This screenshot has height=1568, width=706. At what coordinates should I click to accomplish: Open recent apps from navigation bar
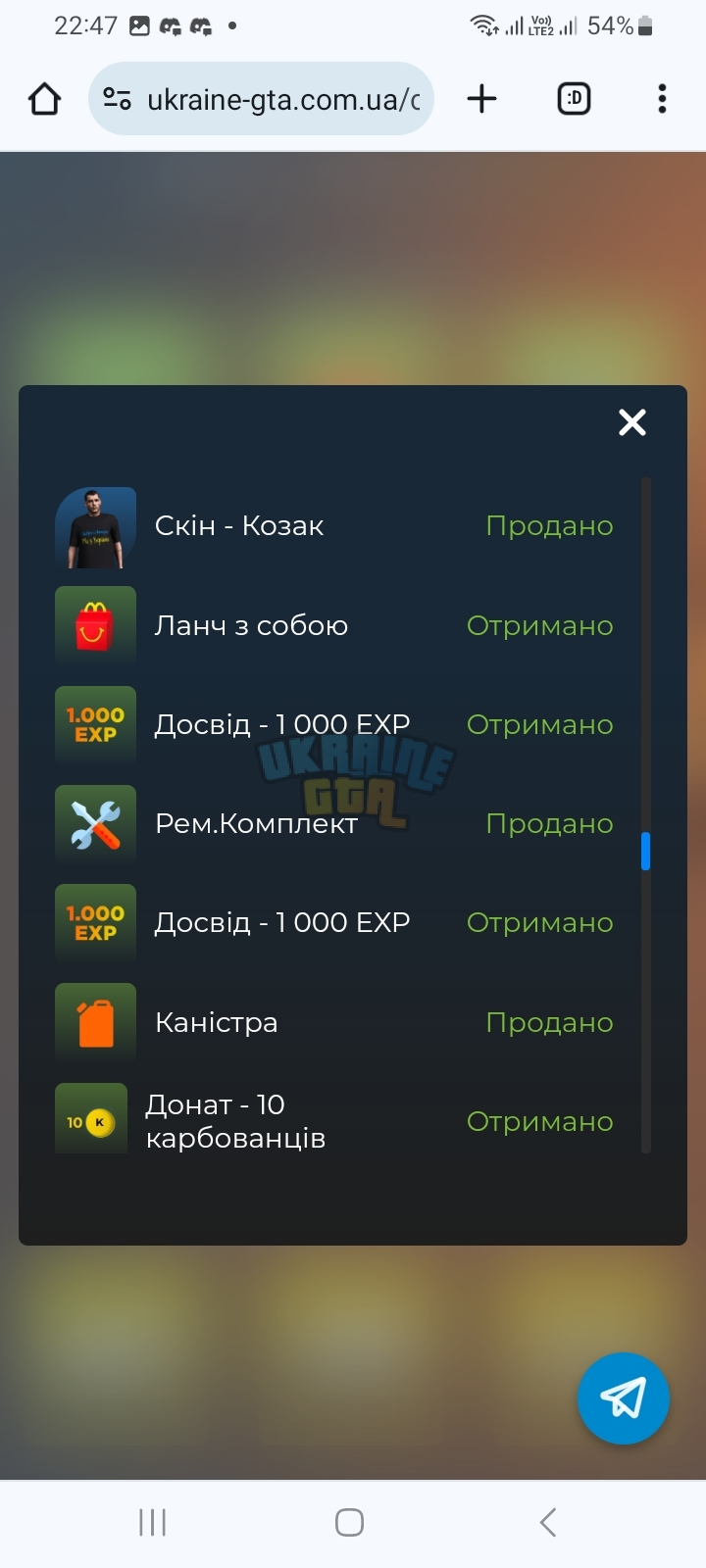[153, 1522]
